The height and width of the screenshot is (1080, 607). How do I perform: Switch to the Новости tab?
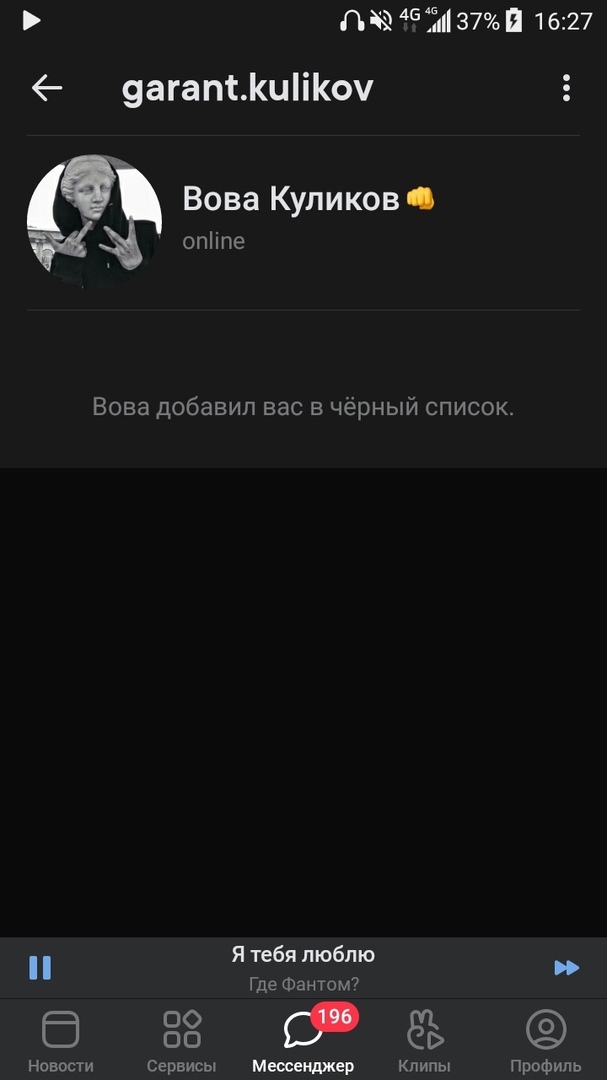click(61, 1041)
